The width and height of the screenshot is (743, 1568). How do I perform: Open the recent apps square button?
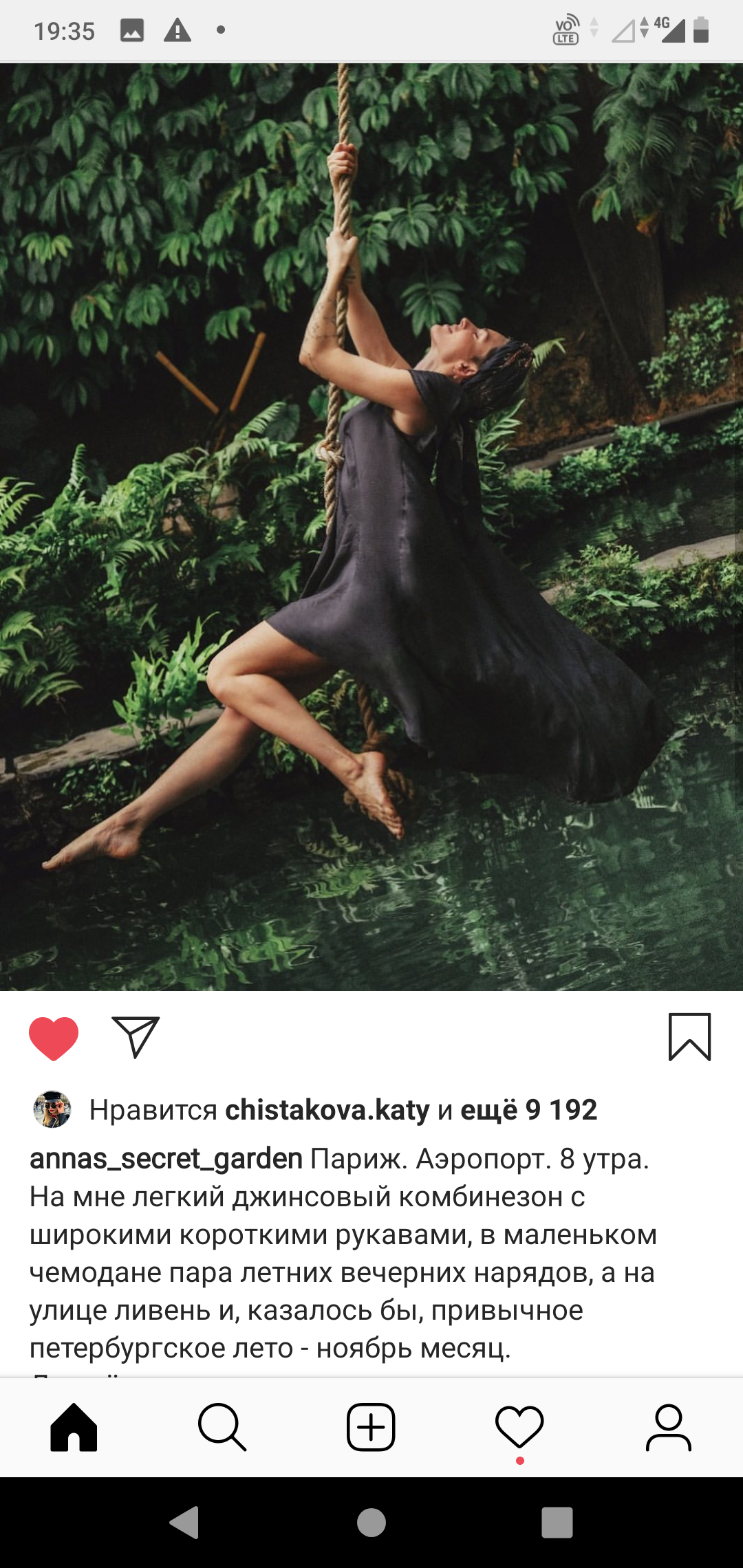coord(557,1523)
